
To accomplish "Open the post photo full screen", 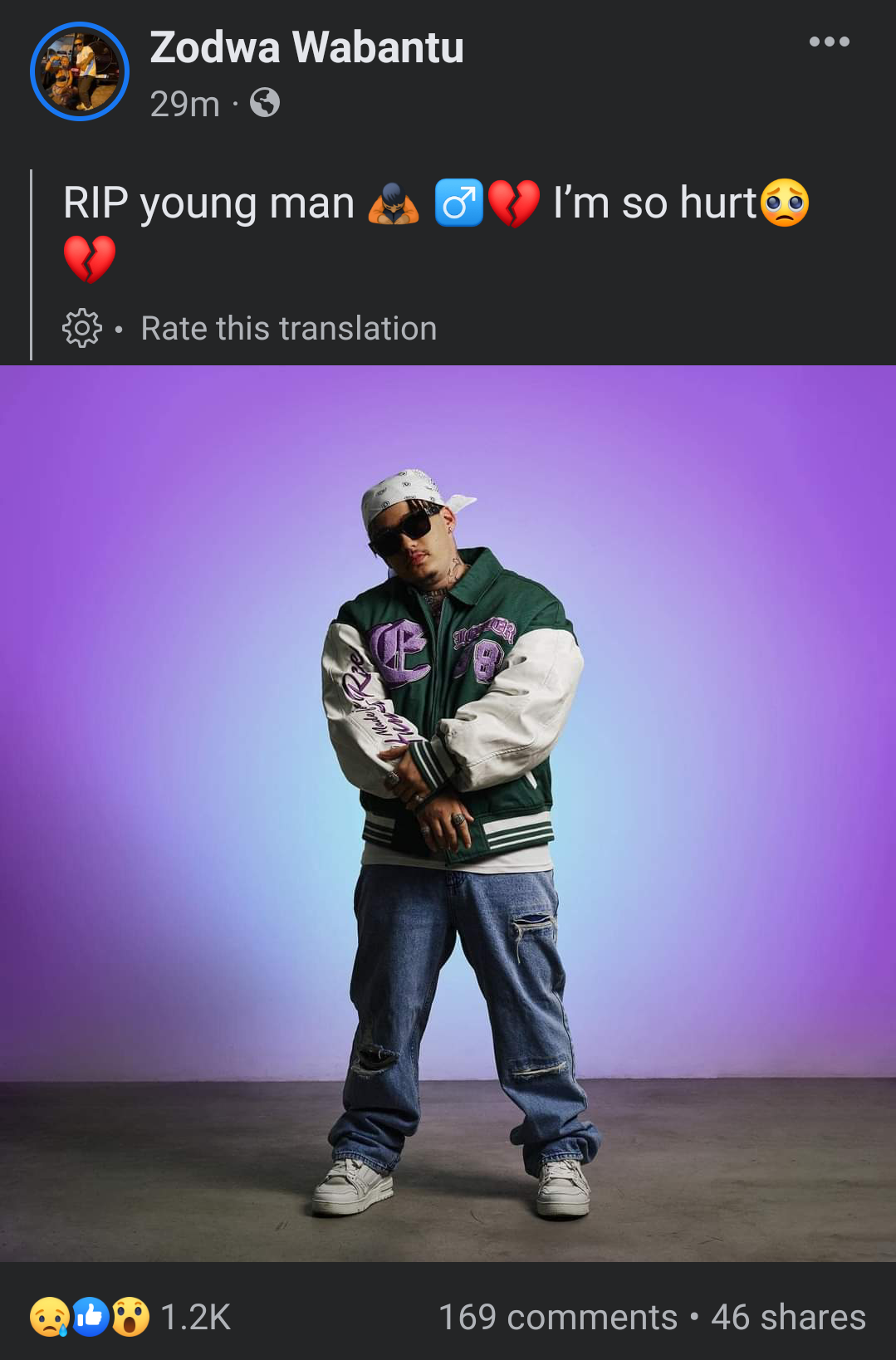I will [x=448, y=814].
